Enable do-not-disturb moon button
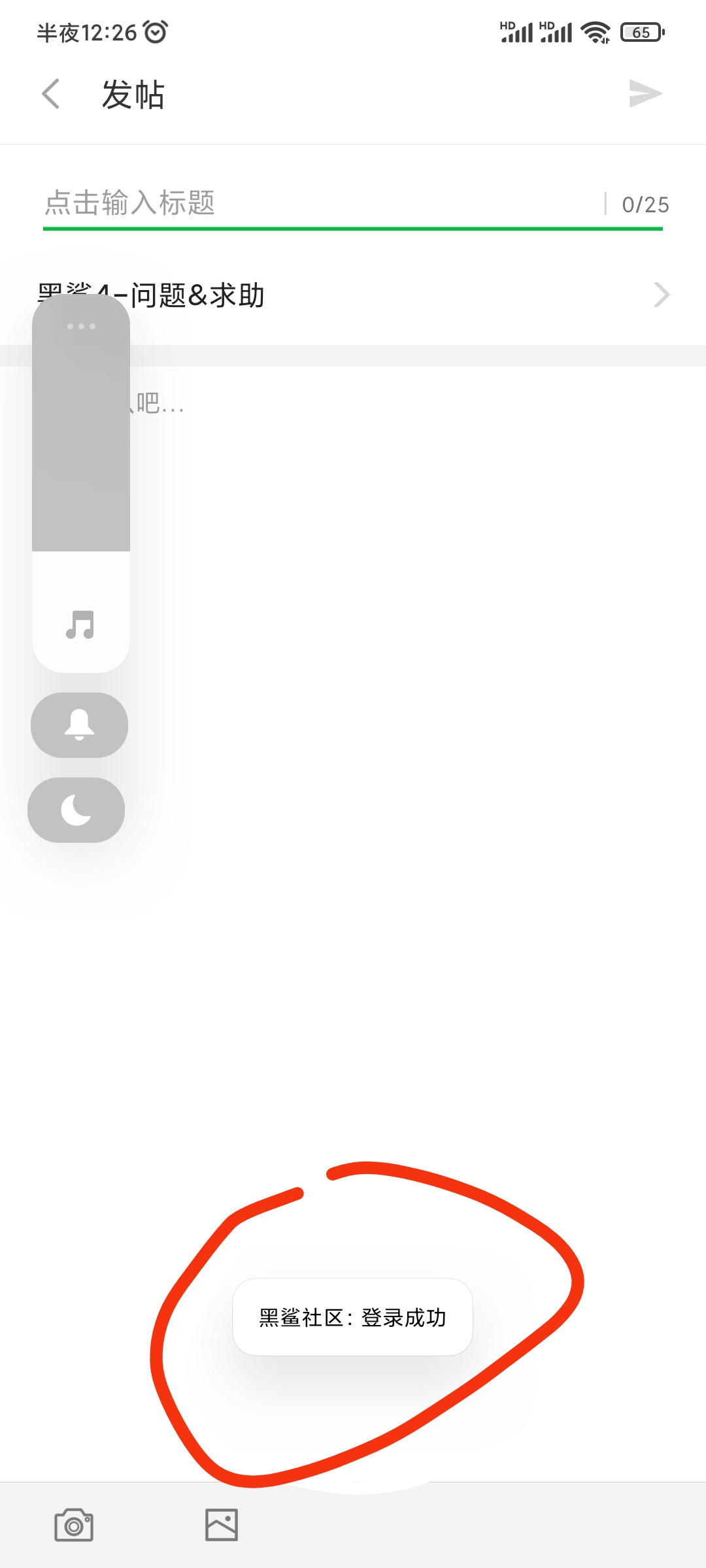This screenshot has height=1568, width=706. pyautogui.click(x=76, y=810)
